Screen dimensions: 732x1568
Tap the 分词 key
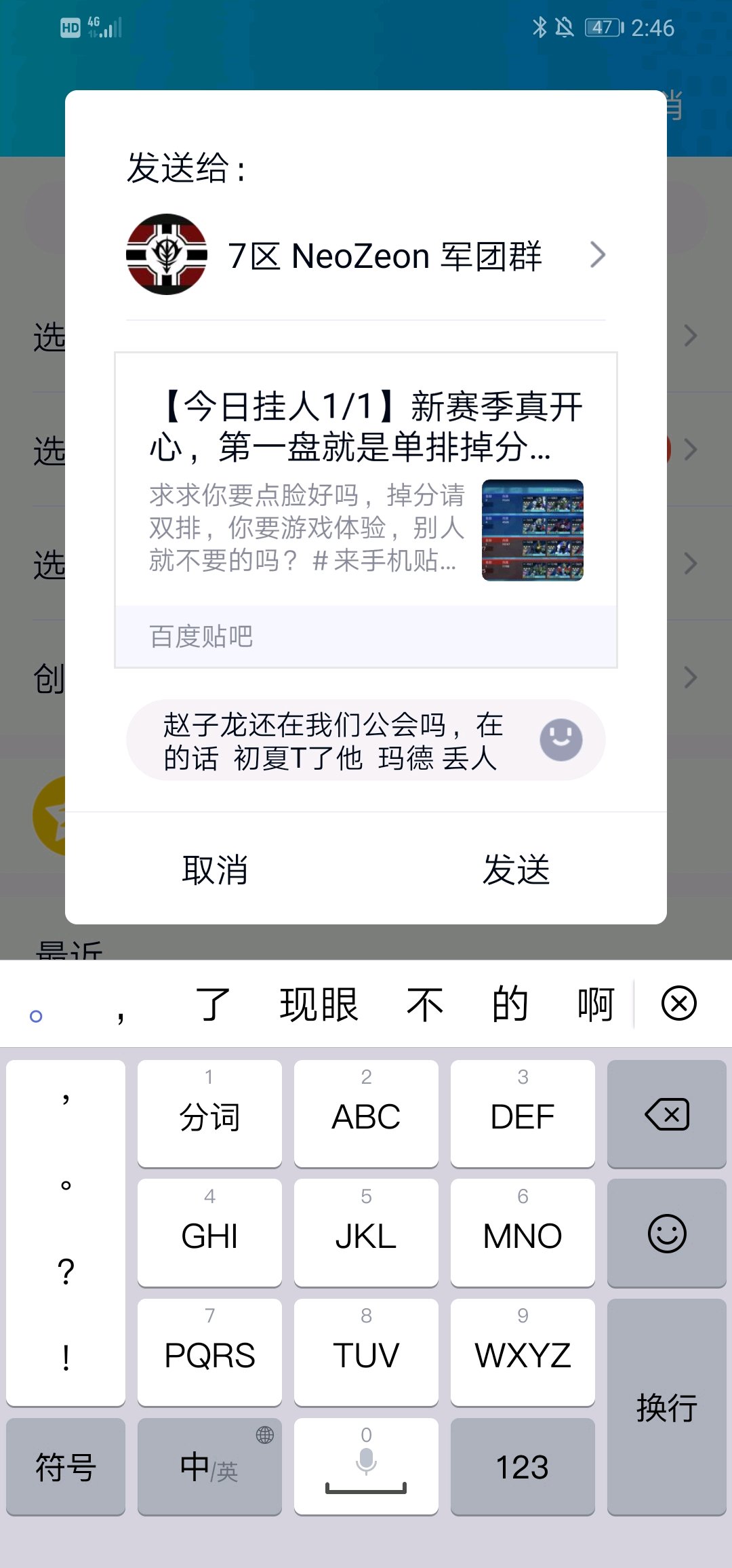click(x=209, y=1114)
